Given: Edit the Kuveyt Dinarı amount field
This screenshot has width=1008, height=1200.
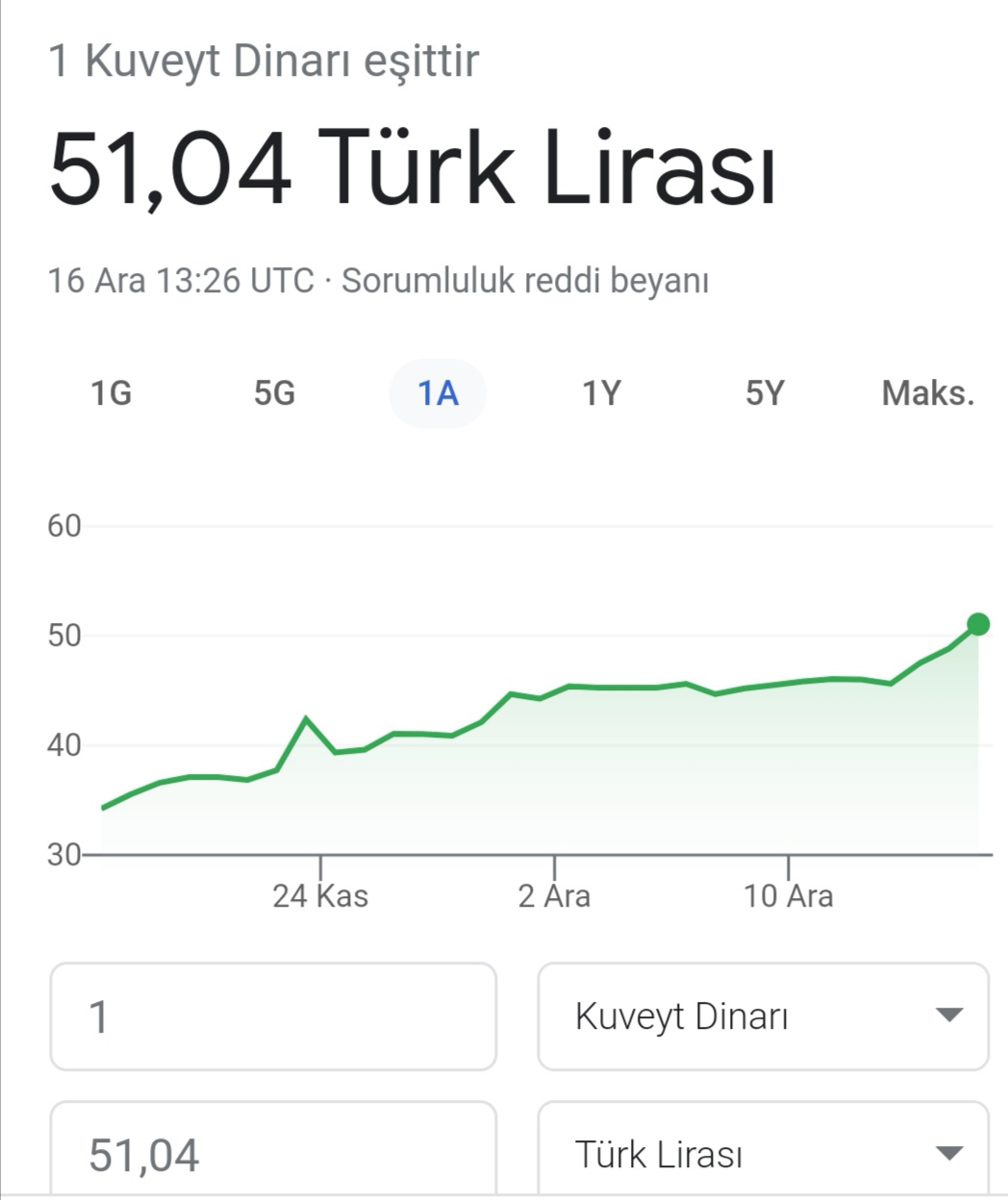Looking at the screenshot, I should pos(273,1016).
